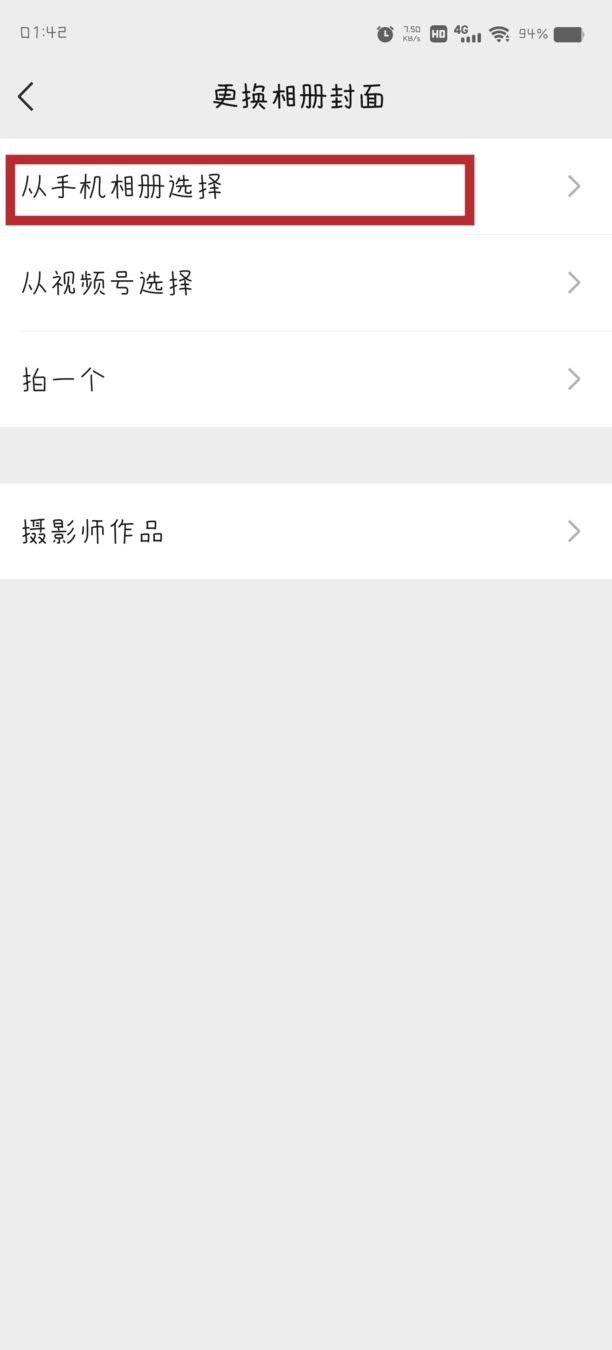Choose 拍一个 to take a photo

(306, 379)
